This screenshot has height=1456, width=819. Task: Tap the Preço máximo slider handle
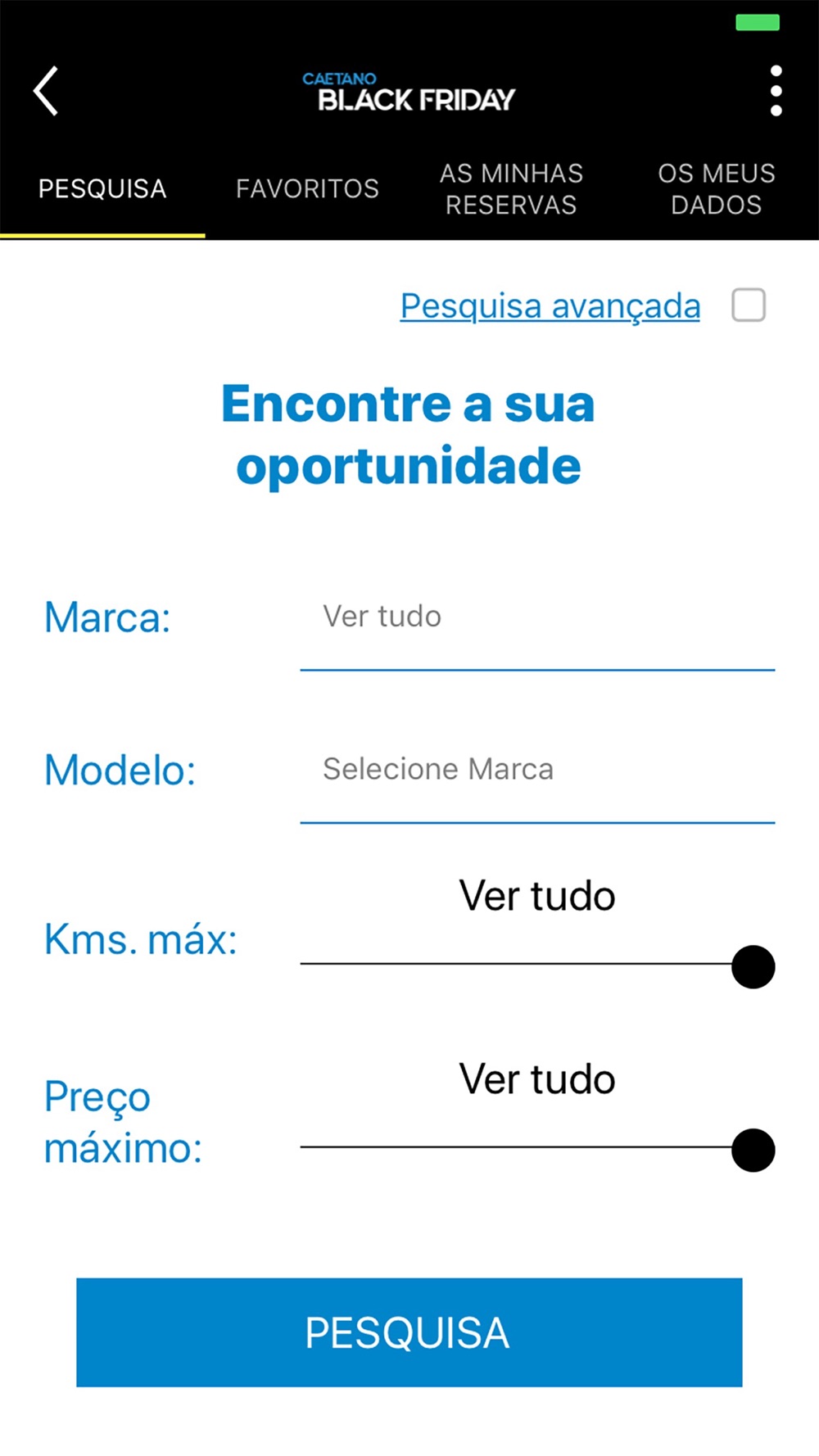tap(753, 1151)
